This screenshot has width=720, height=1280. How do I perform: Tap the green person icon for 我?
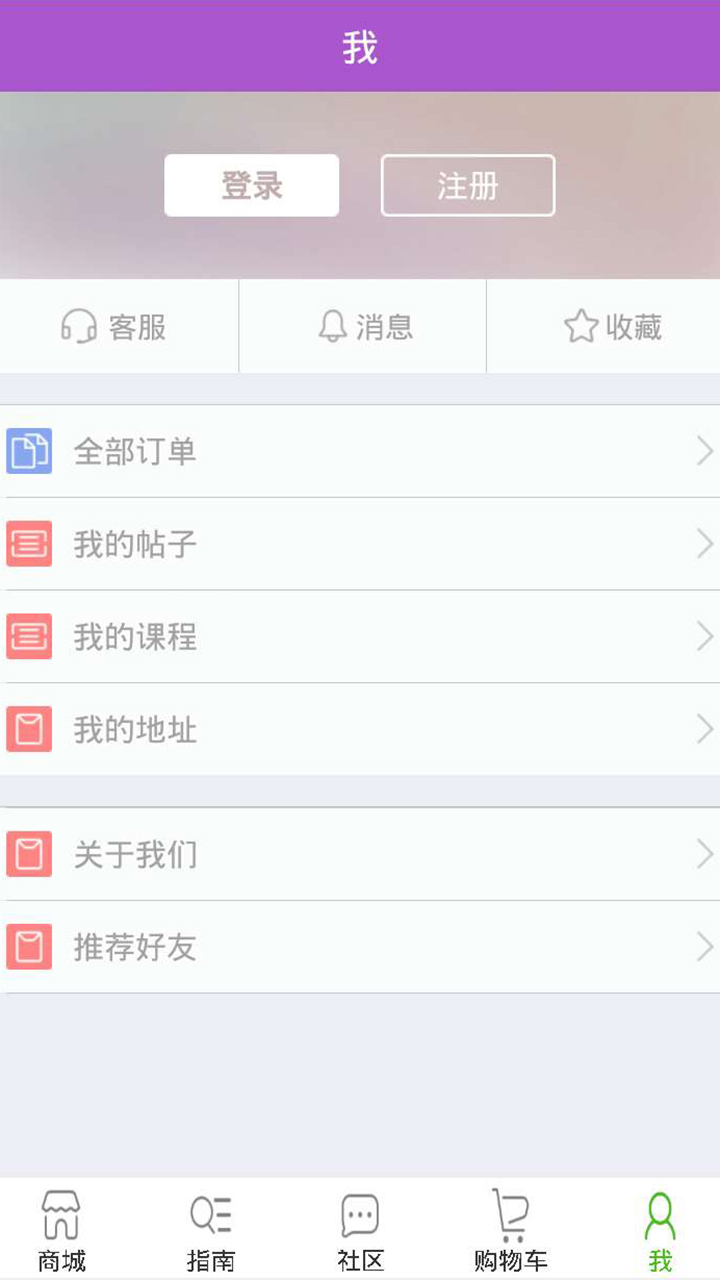[658, 1213]
